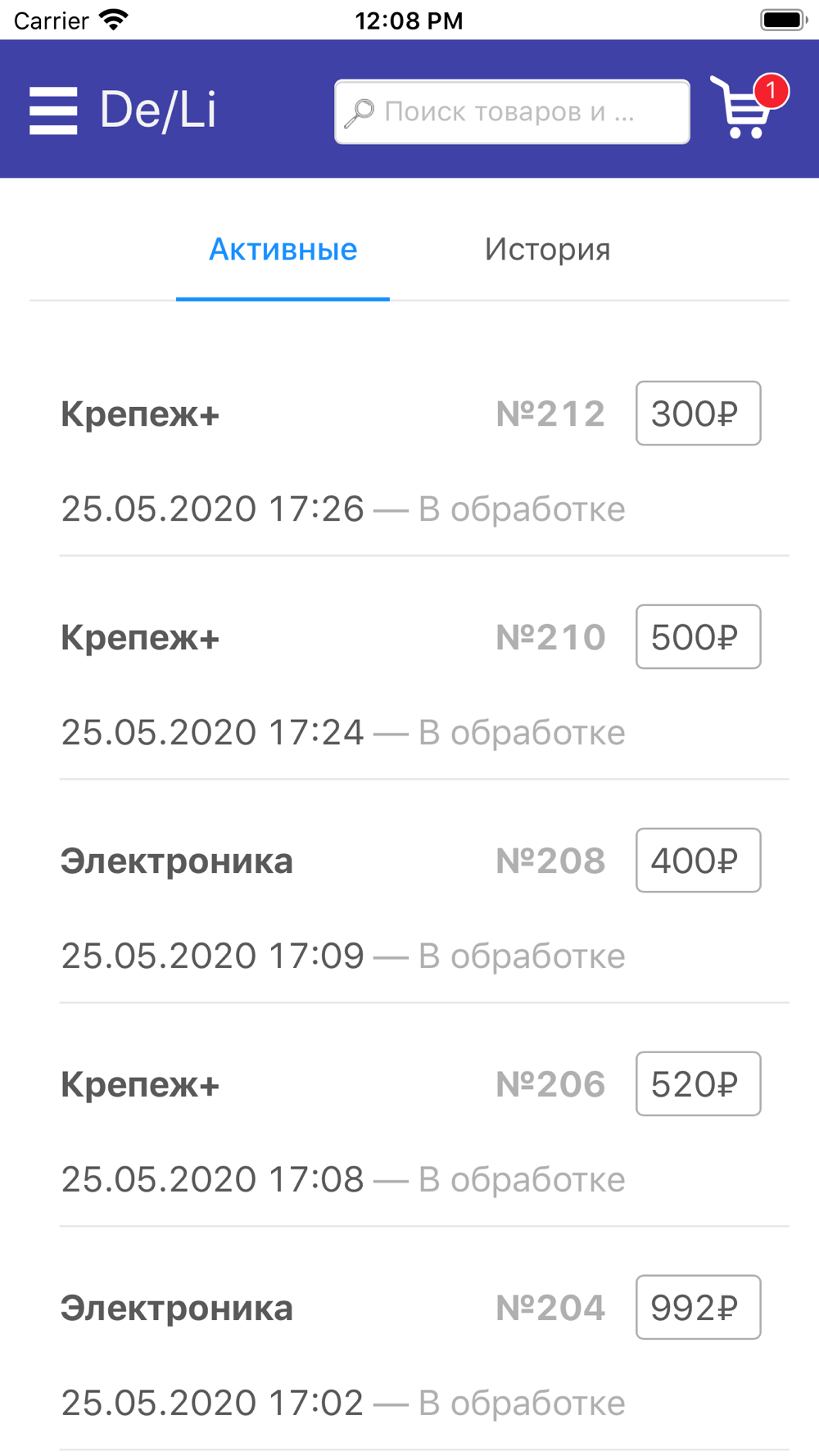Switch to the История tab
Viewport: 819px width, 1456px height.
tap(547, 250)
